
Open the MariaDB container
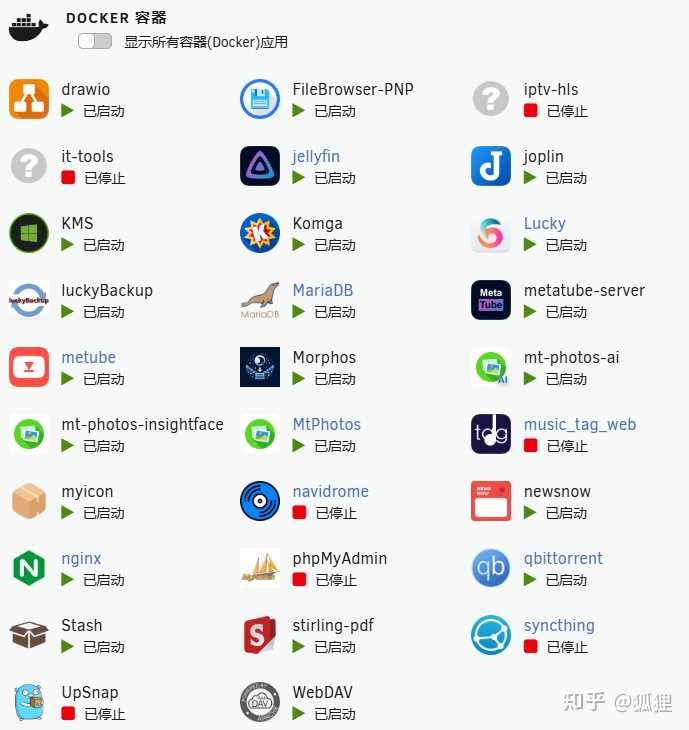pyautogui.click(x=322, y=291)
